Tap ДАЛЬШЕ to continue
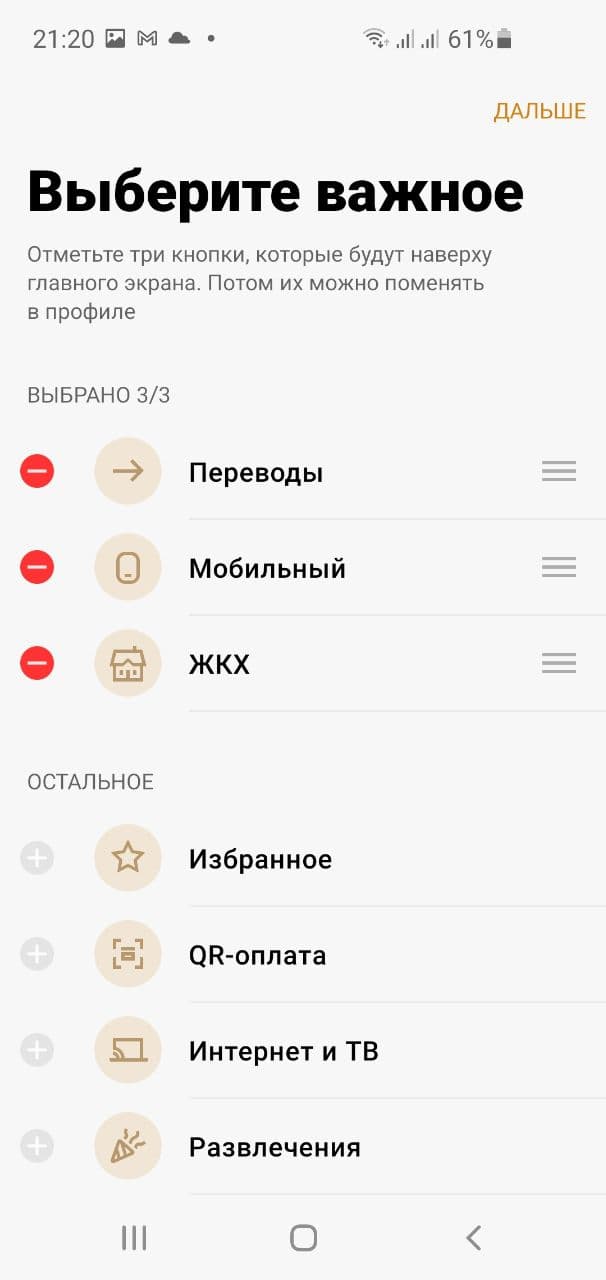The width and height of the screenshot is (606, 1280). coord(539,111)
